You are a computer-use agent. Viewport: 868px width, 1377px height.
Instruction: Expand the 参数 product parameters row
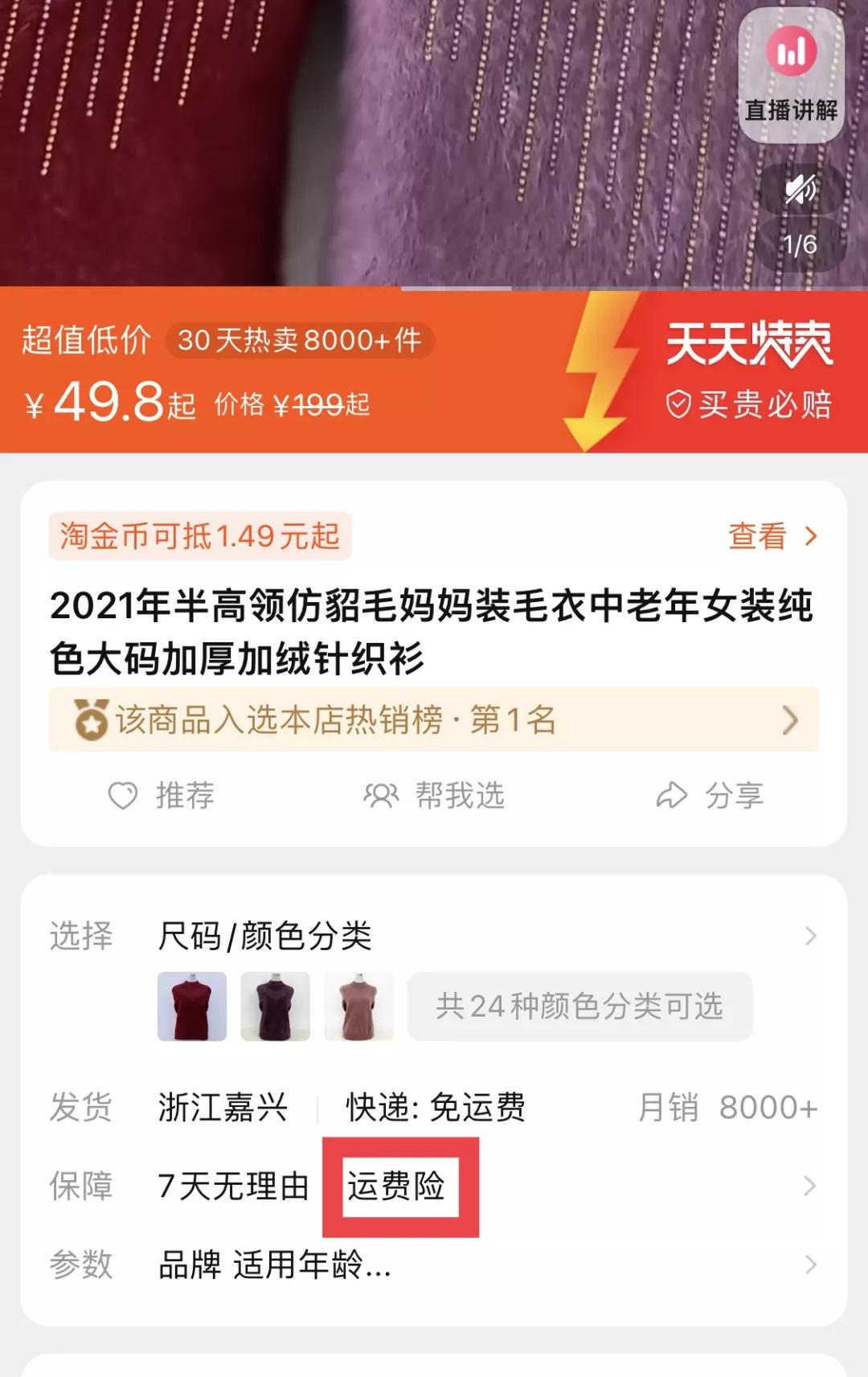(812, 1264)
